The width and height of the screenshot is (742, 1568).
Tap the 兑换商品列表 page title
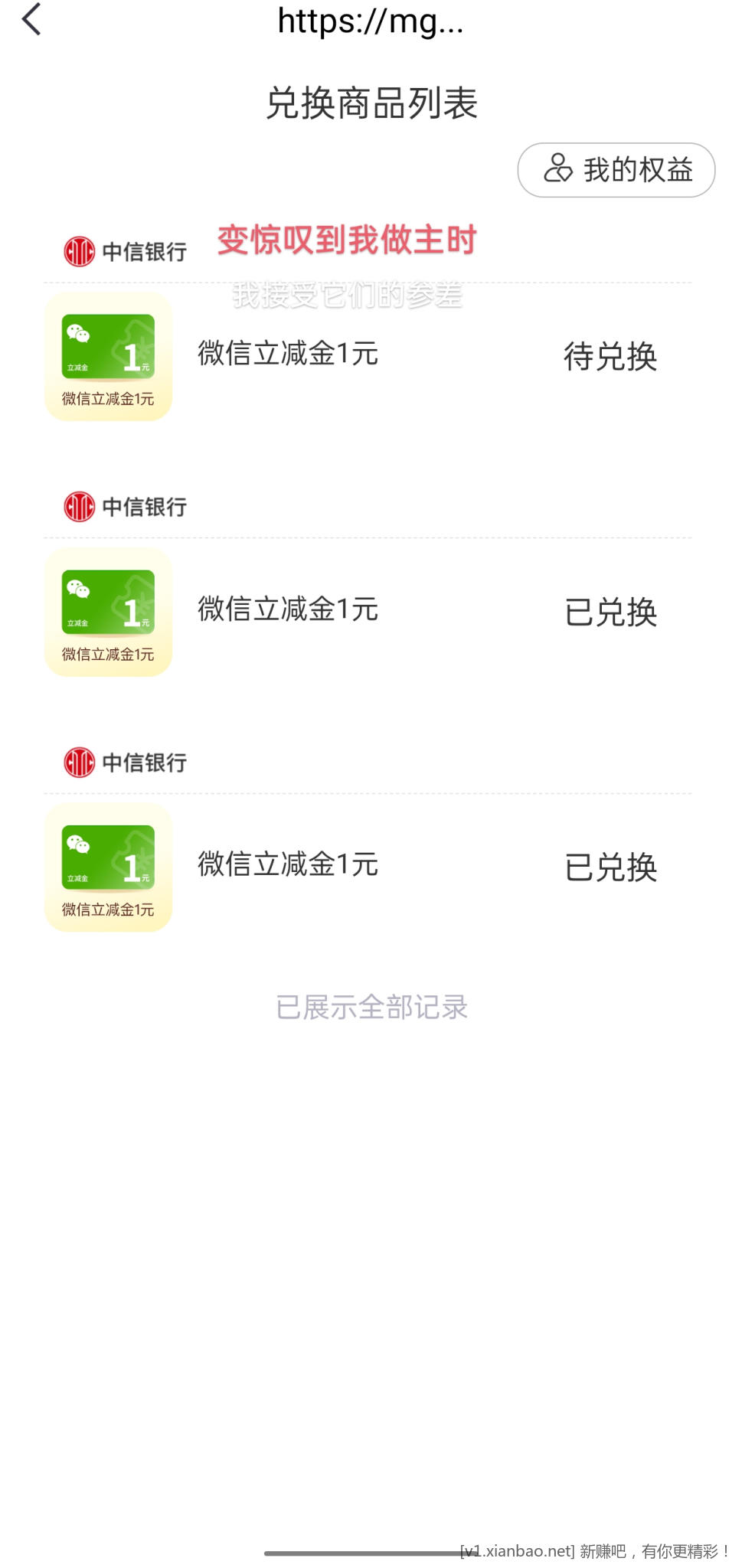371,102
